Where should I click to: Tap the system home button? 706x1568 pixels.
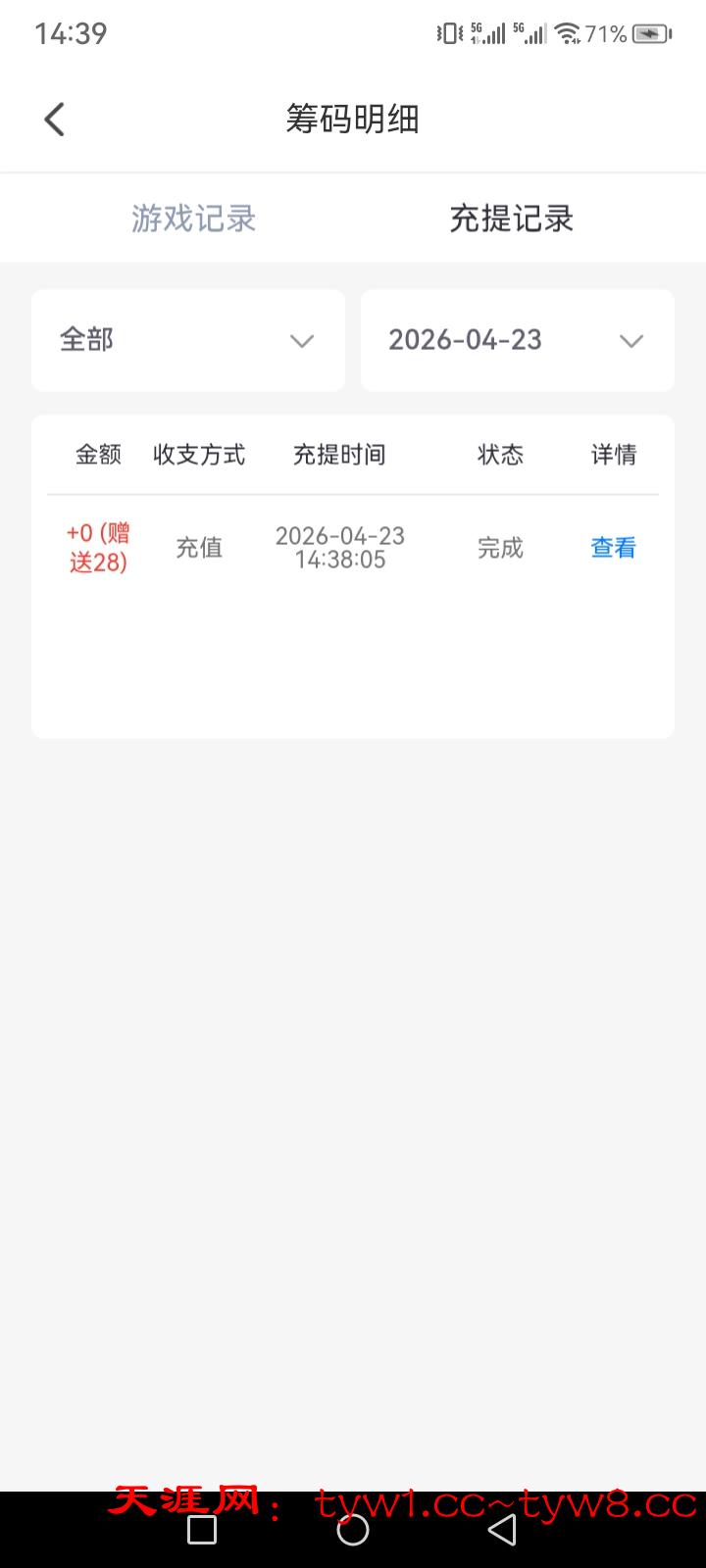click(353, 1530)
